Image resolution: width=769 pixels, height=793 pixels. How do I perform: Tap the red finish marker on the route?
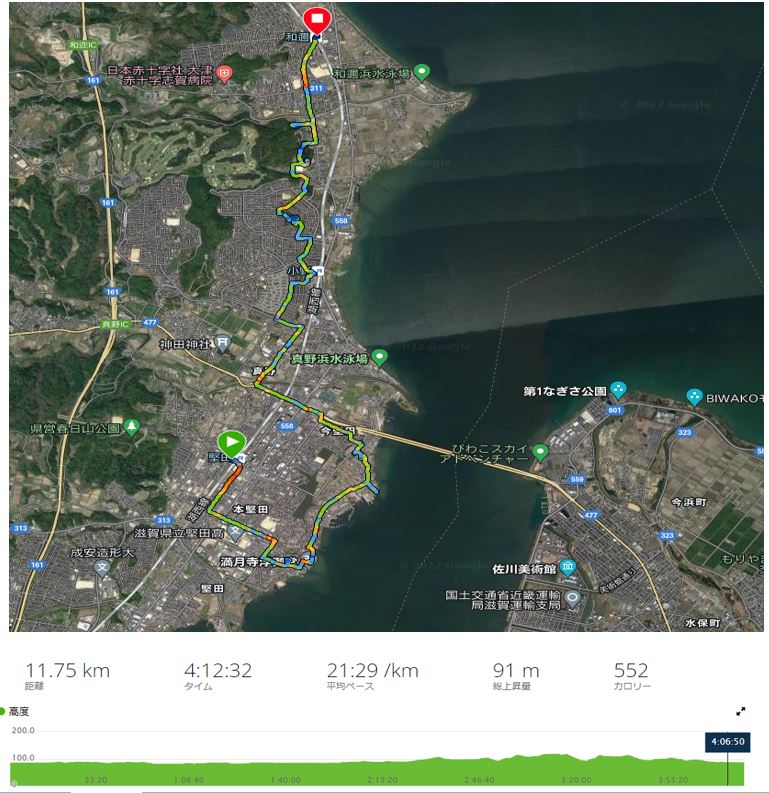(317, 20)
